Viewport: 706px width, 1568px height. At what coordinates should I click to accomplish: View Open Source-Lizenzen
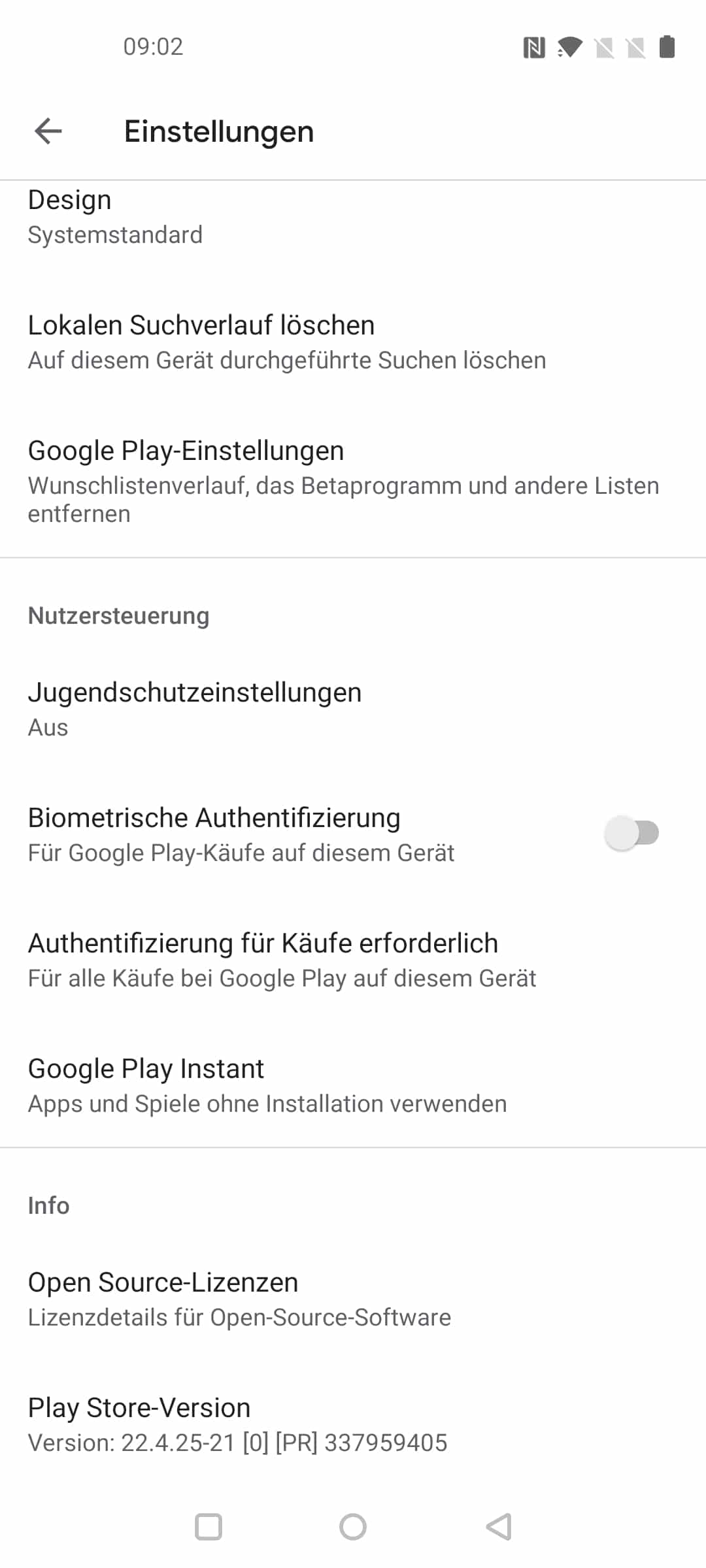(x=353, y=1299)
